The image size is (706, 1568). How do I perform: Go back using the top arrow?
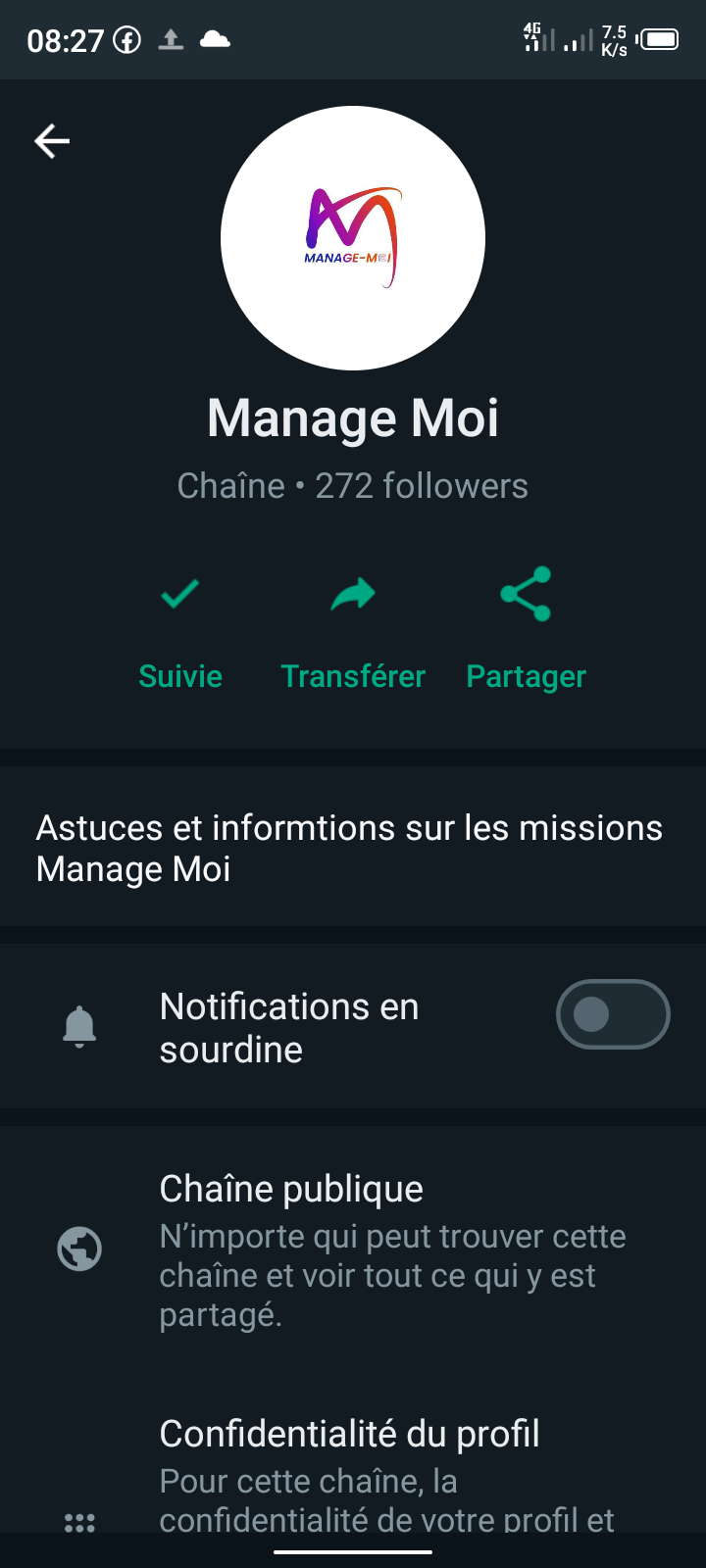(x=52, y=141)
